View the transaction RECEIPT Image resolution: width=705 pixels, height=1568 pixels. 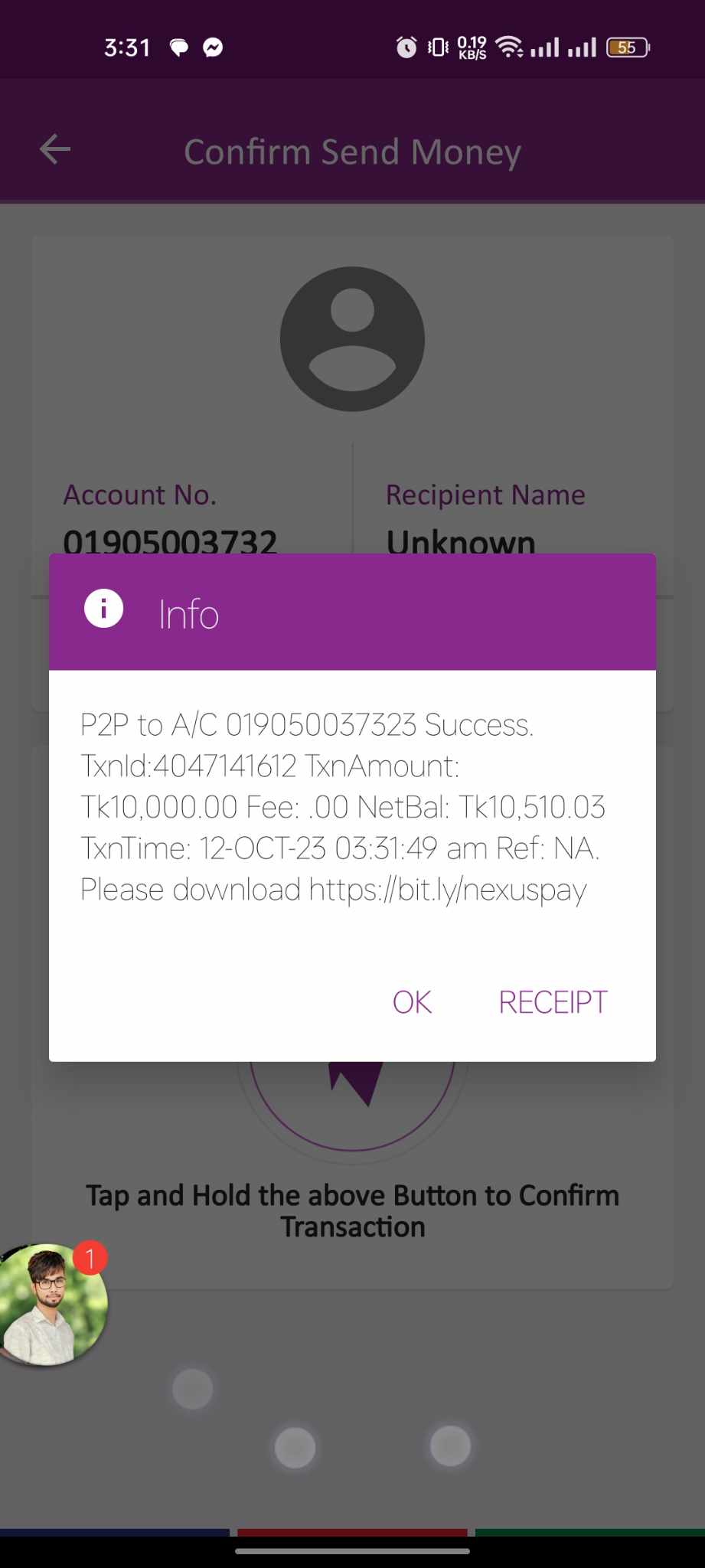click(x=553, y=1002)
